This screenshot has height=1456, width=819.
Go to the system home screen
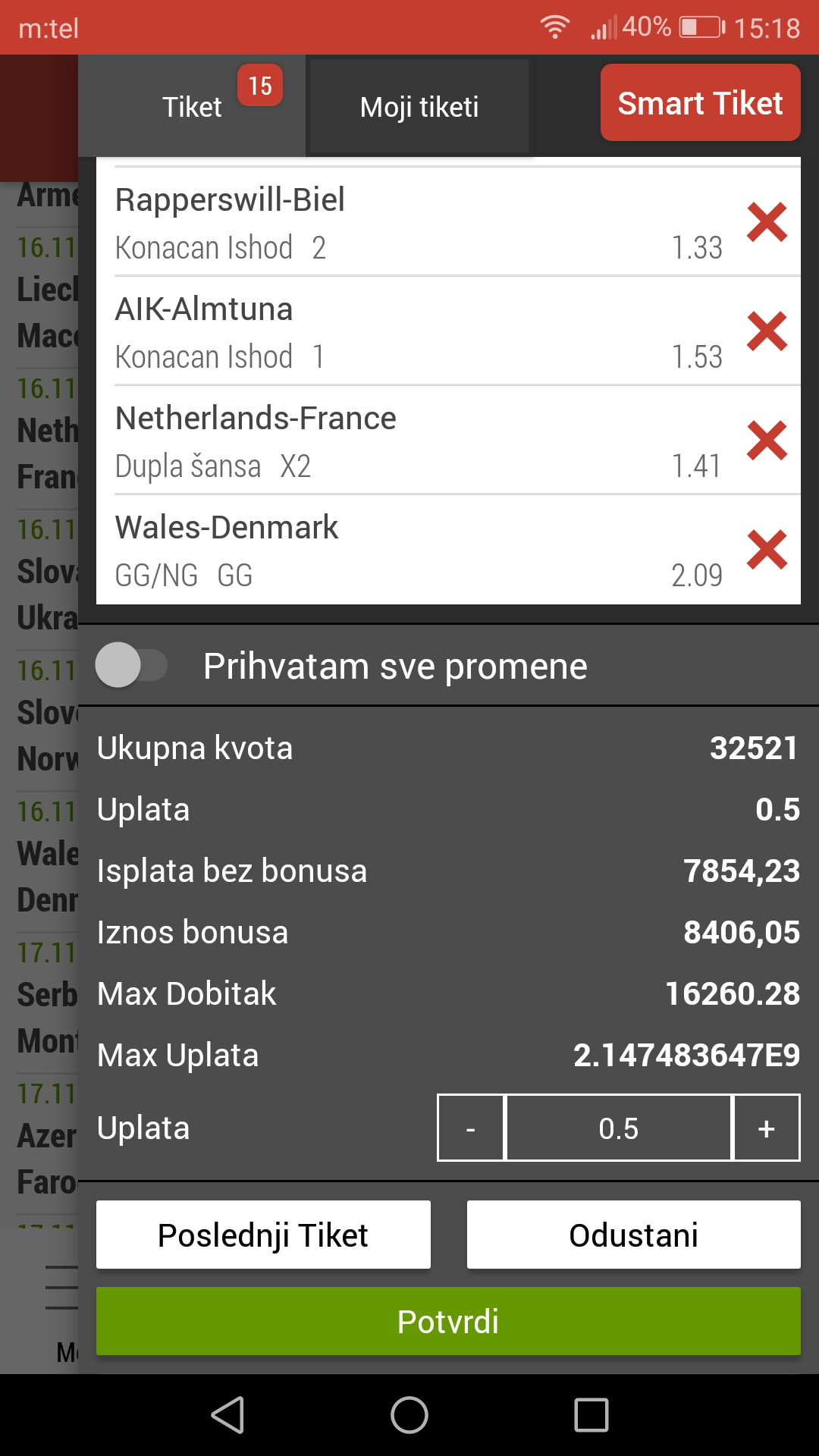point(409,1415)
